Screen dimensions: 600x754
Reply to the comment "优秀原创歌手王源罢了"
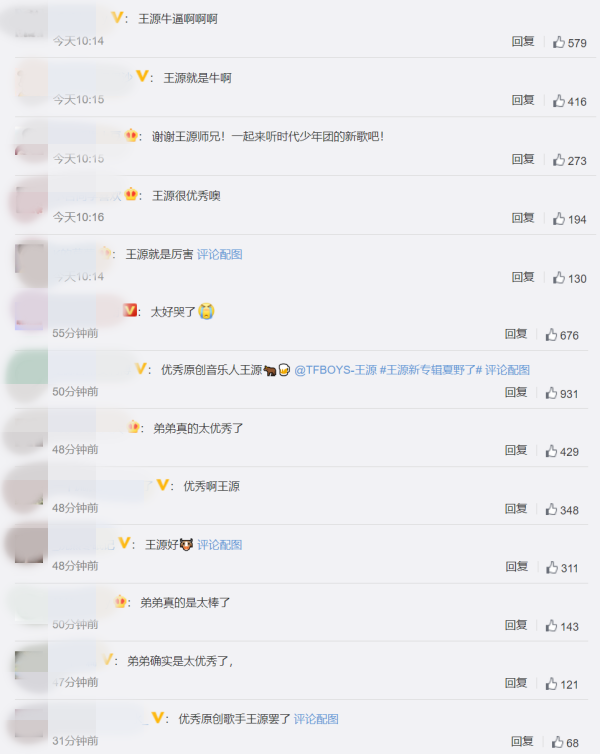click(523, 741)
